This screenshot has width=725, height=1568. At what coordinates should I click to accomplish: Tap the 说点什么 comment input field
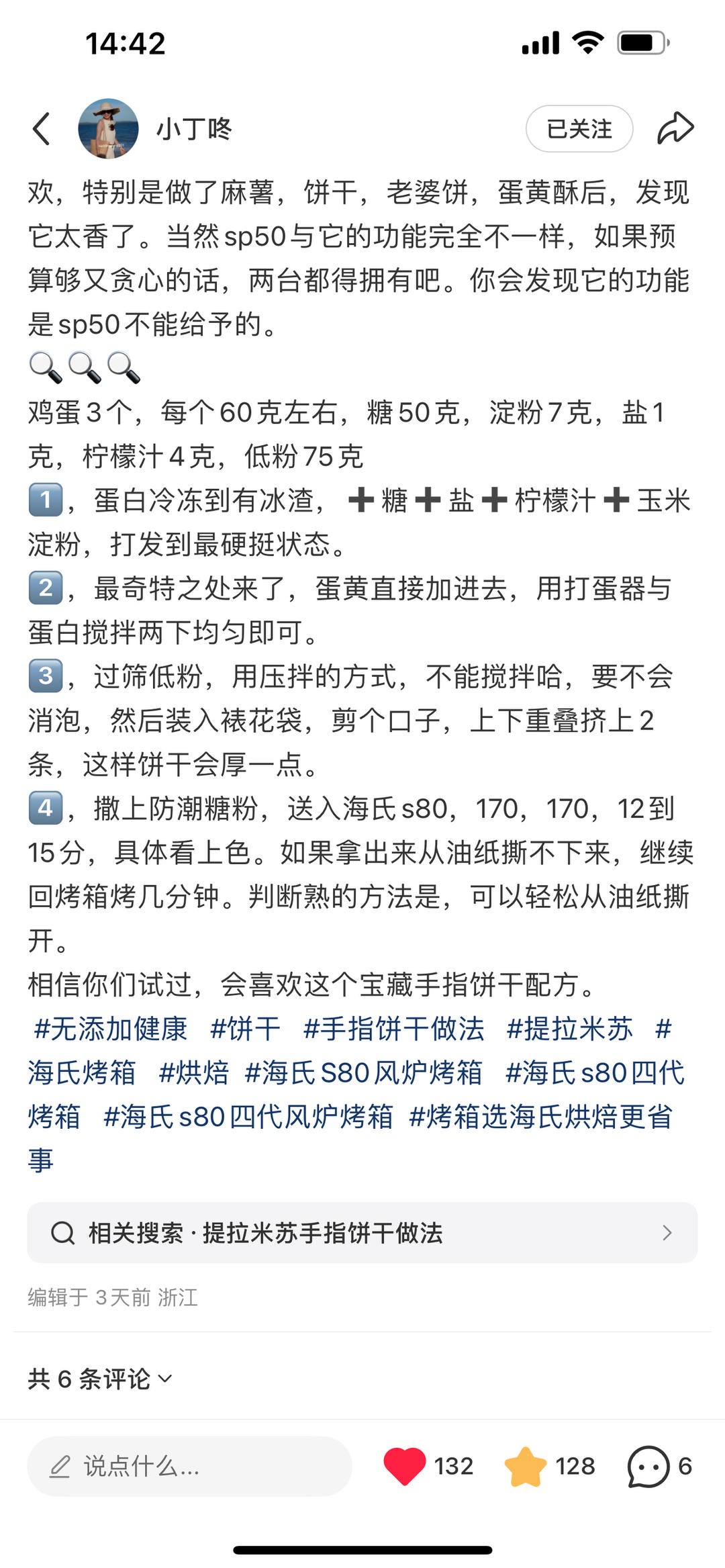tap(189, 1467)
